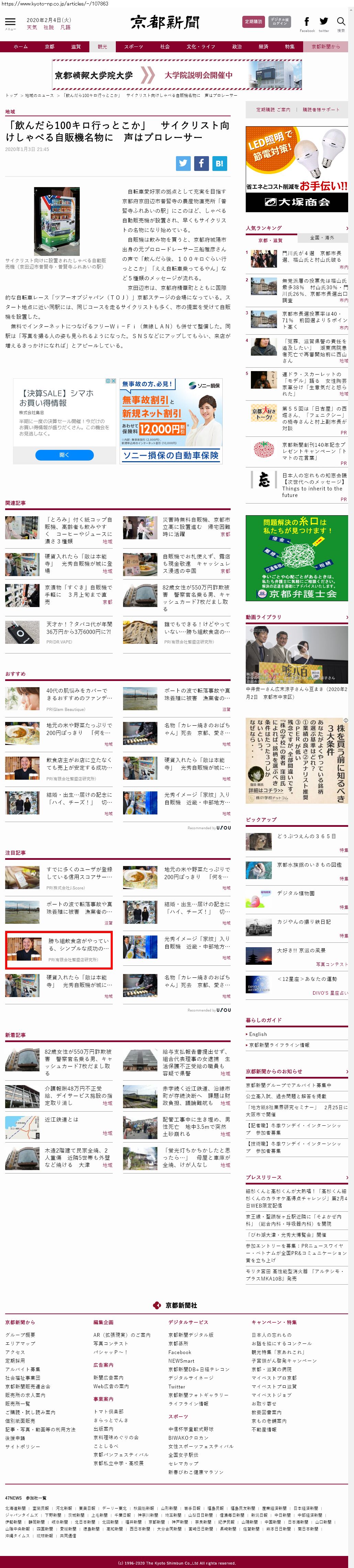This screenshot has width=354, height=1568.
Task: Open 文化・ライフ section
Action: coord(201,46)
